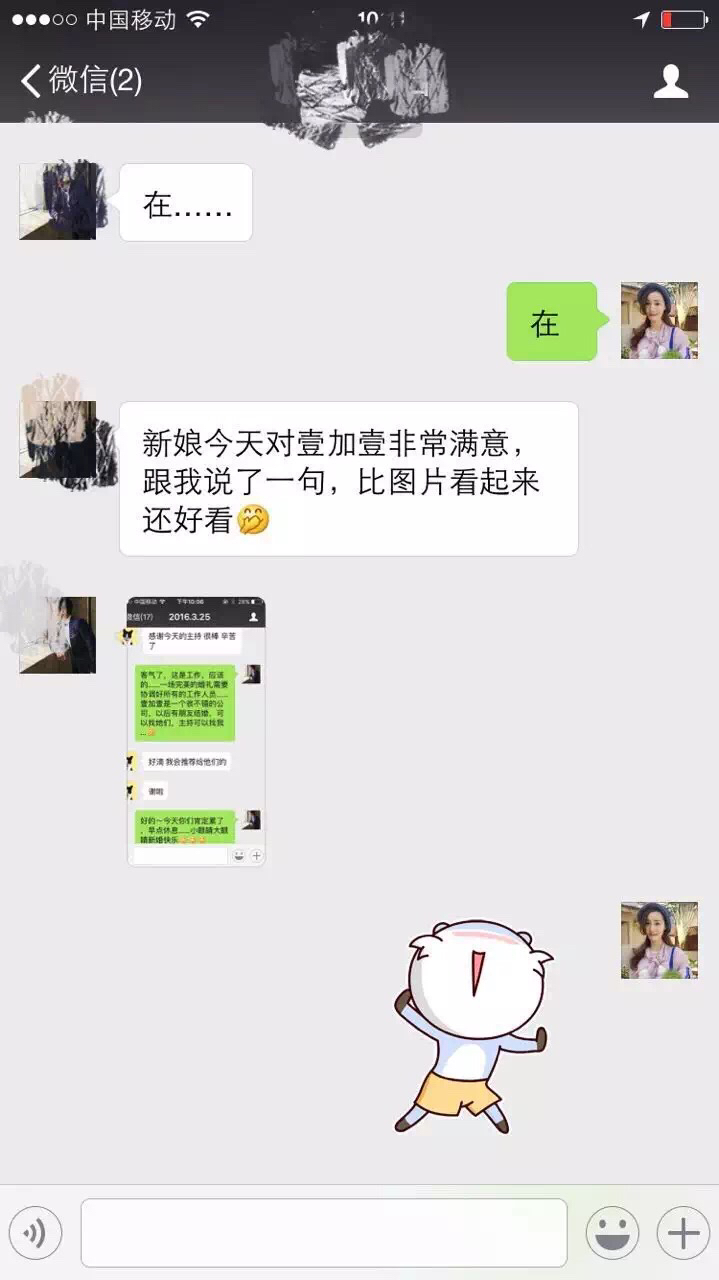Tap sender's avatar beside 在…… message
This screenshot has width=719, height=1280.
tap(58, 202)
